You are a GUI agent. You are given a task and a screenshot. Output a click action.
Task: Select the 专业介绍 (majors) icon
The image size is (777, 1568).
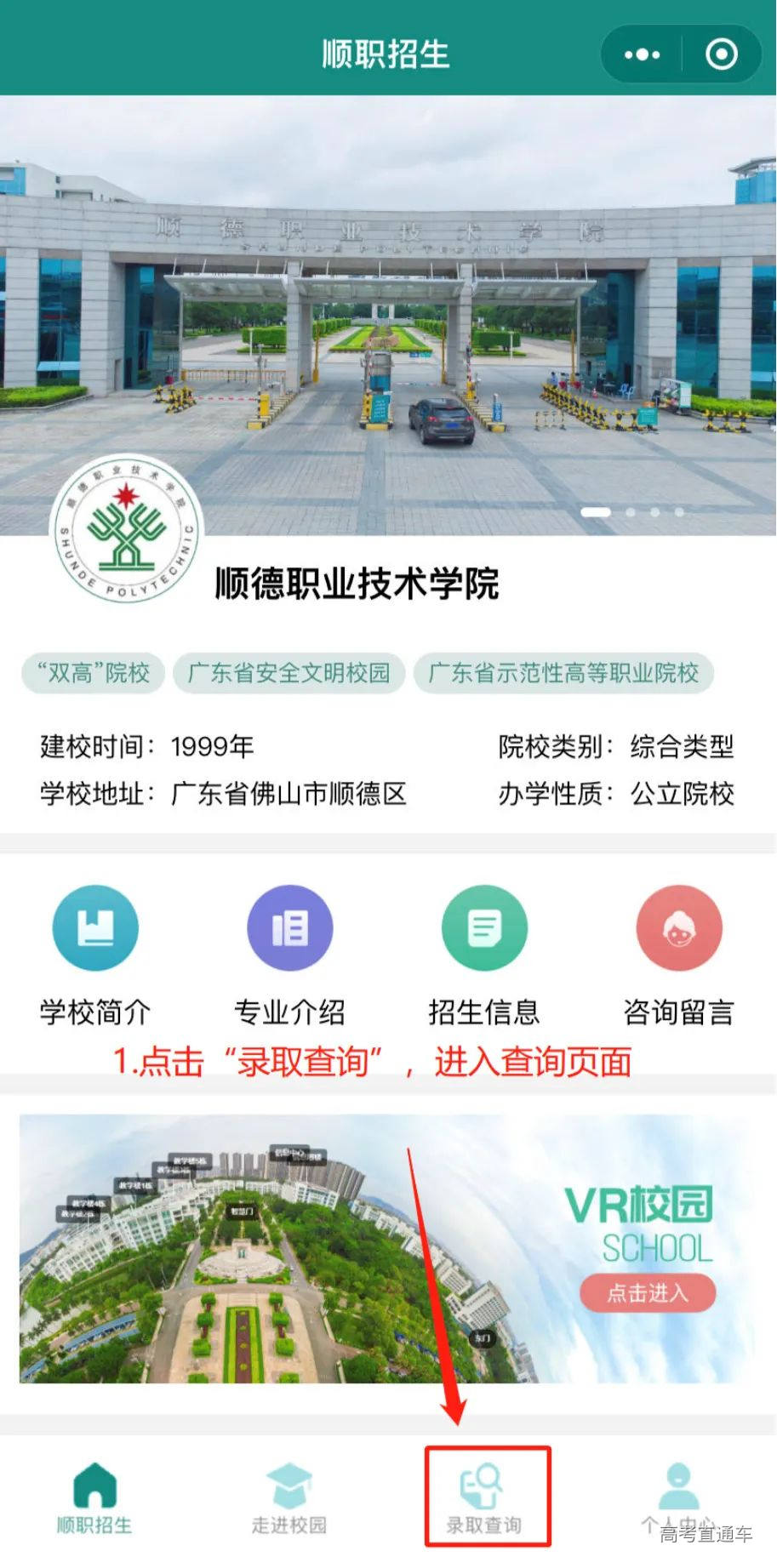point(290,927)
